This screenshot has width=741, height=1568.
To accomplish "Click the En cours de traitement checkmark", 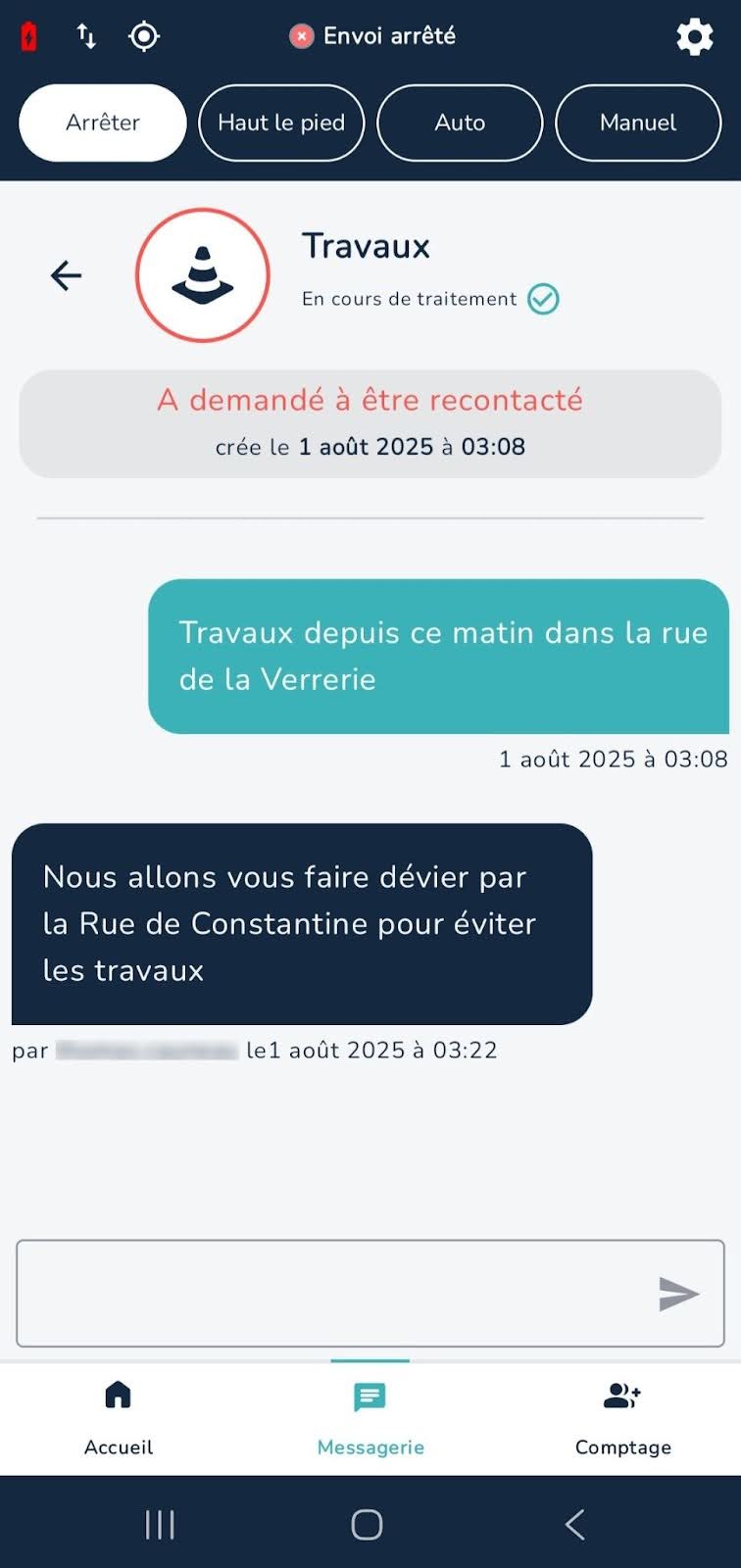I will point(543,299).
